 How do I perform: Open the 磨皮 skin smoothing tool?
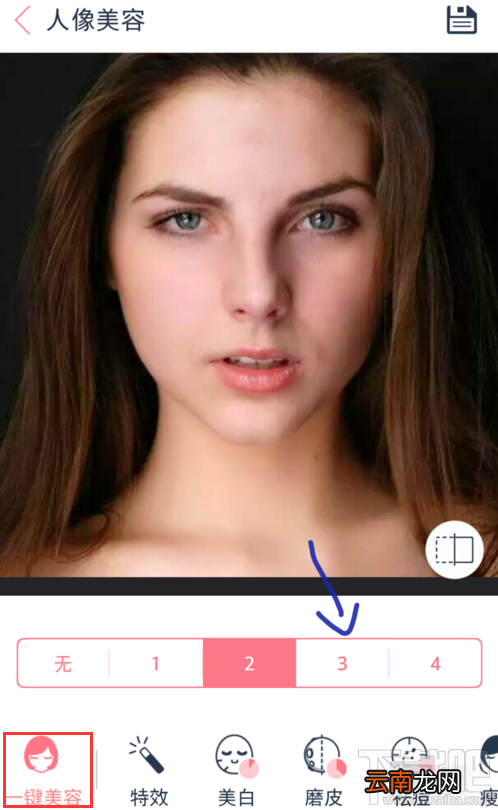(x=324, y=771)
